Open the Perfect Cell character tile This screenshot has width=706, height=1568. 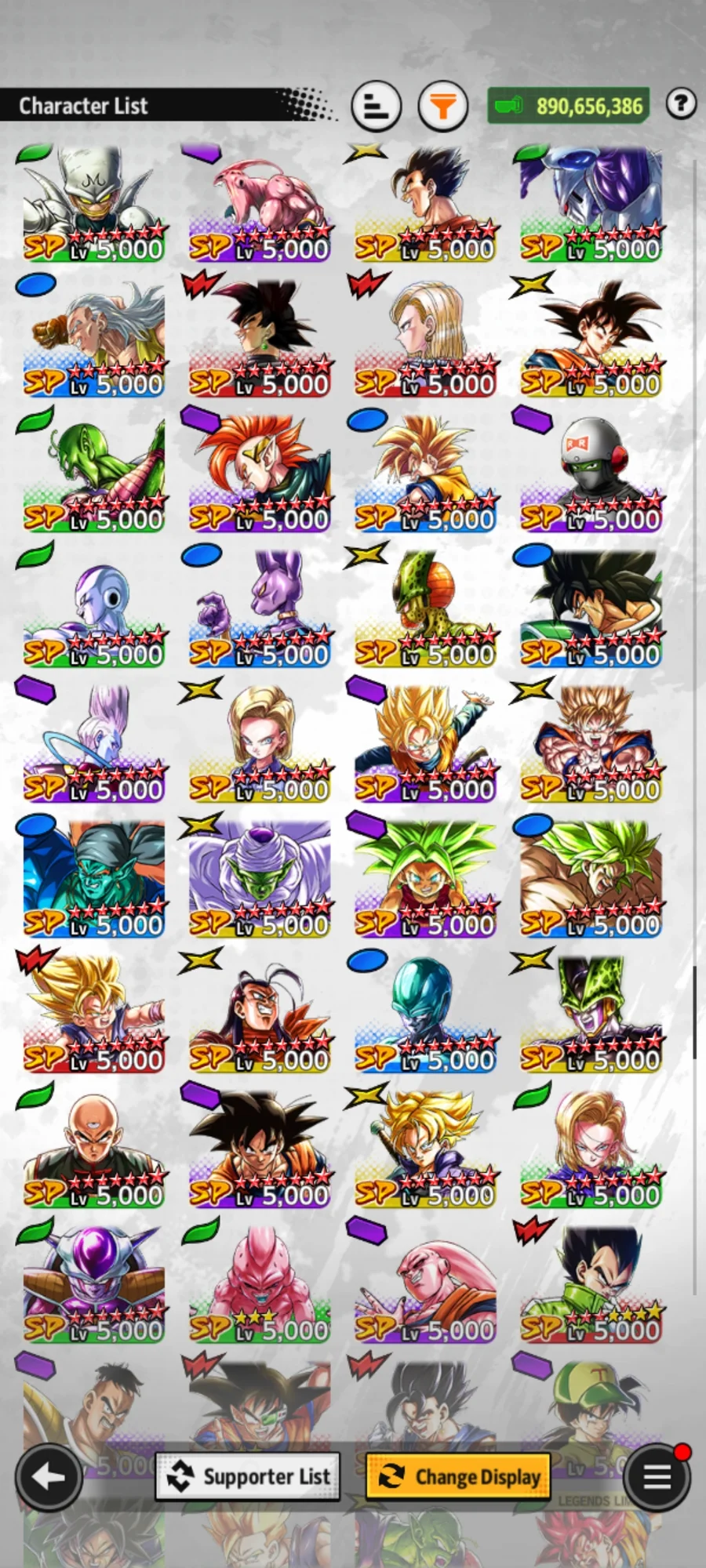point(591,1014)
